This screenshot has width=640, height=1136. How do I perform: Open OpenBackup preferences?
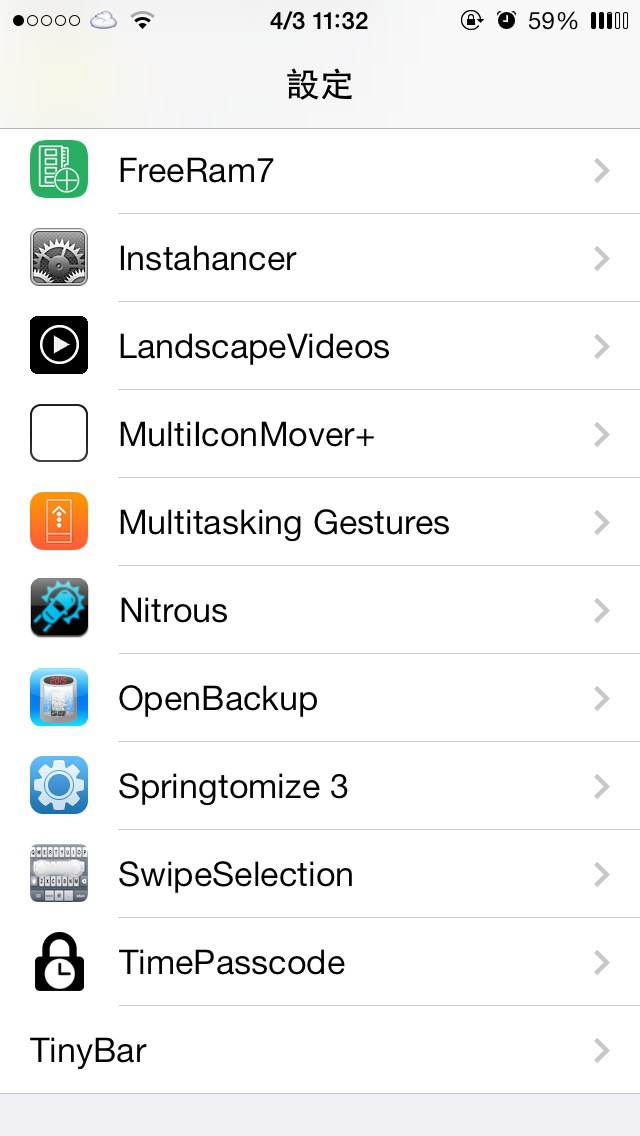click(x=320, y=698)
